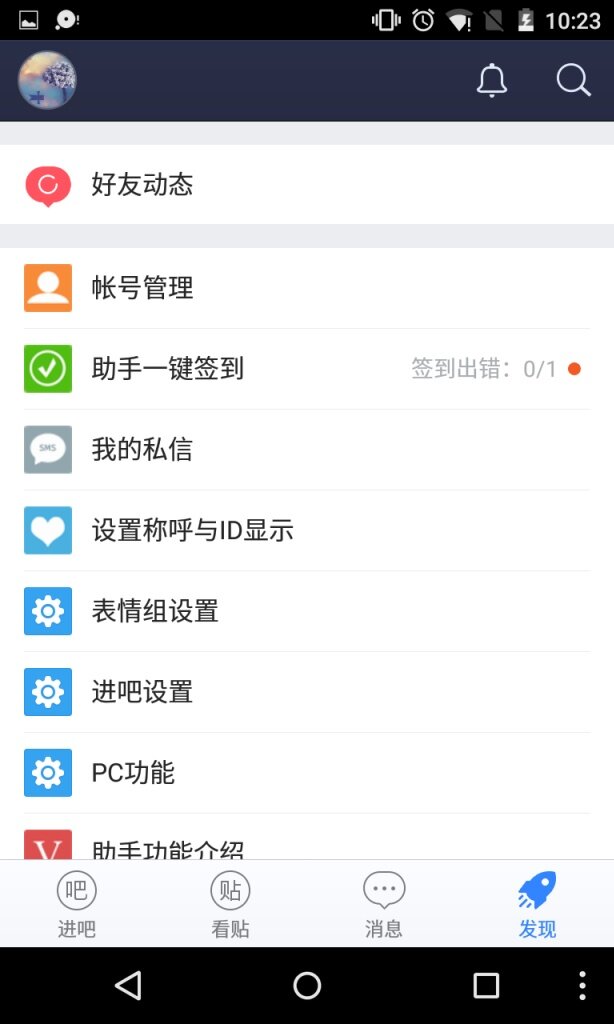View 我的私信 messages
The image size is (614, 1024).
(x=307, y=450)
